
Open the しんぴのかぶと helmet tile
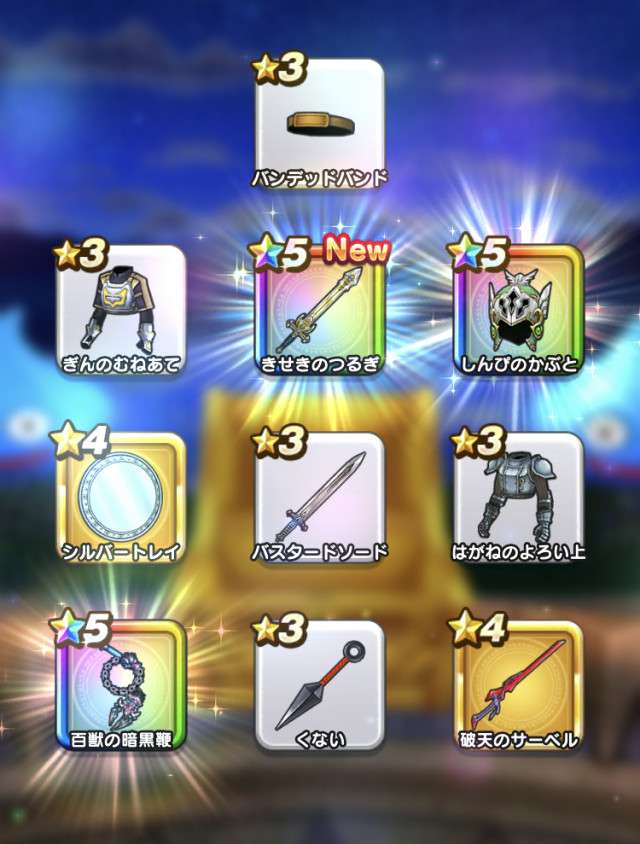point(518,310)
